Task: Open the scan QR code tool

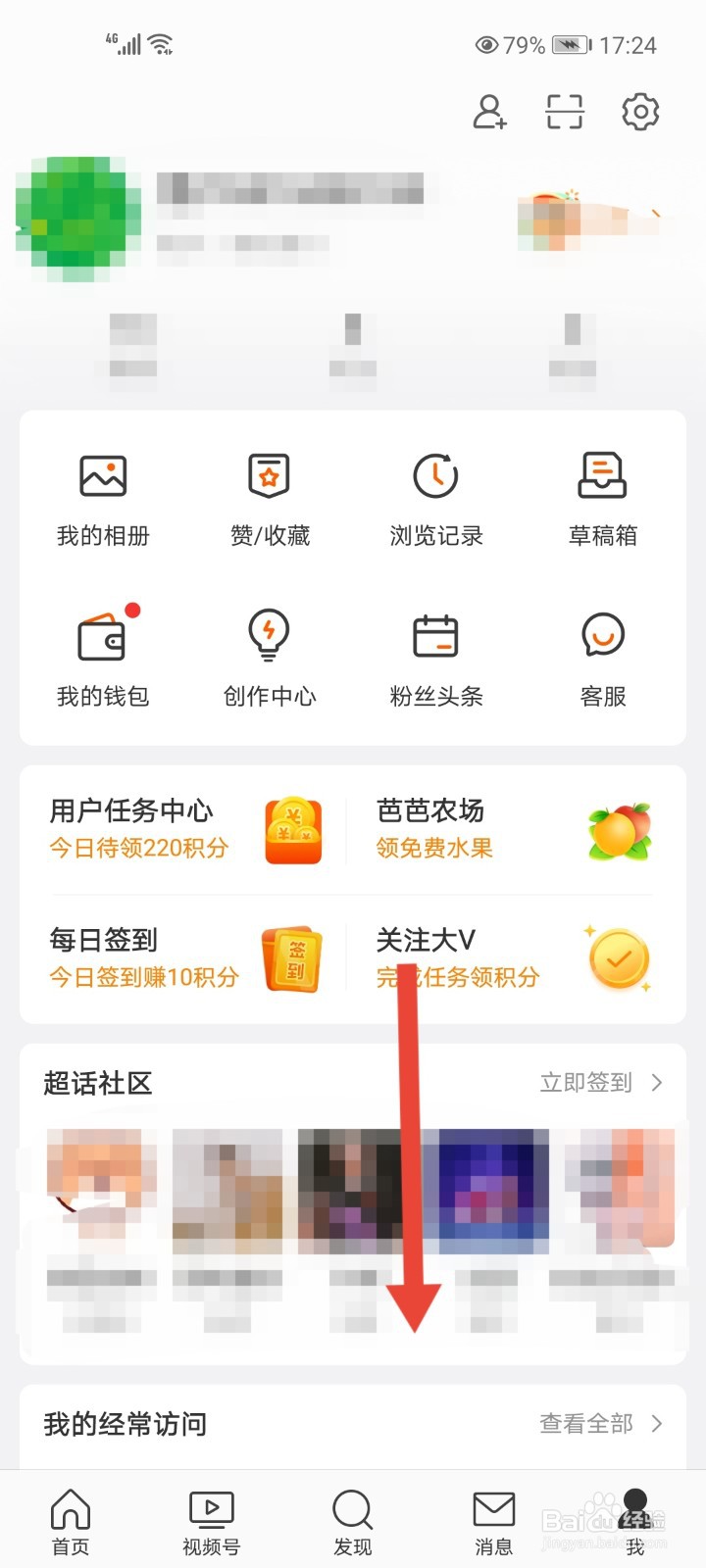Action: point(564,112)
